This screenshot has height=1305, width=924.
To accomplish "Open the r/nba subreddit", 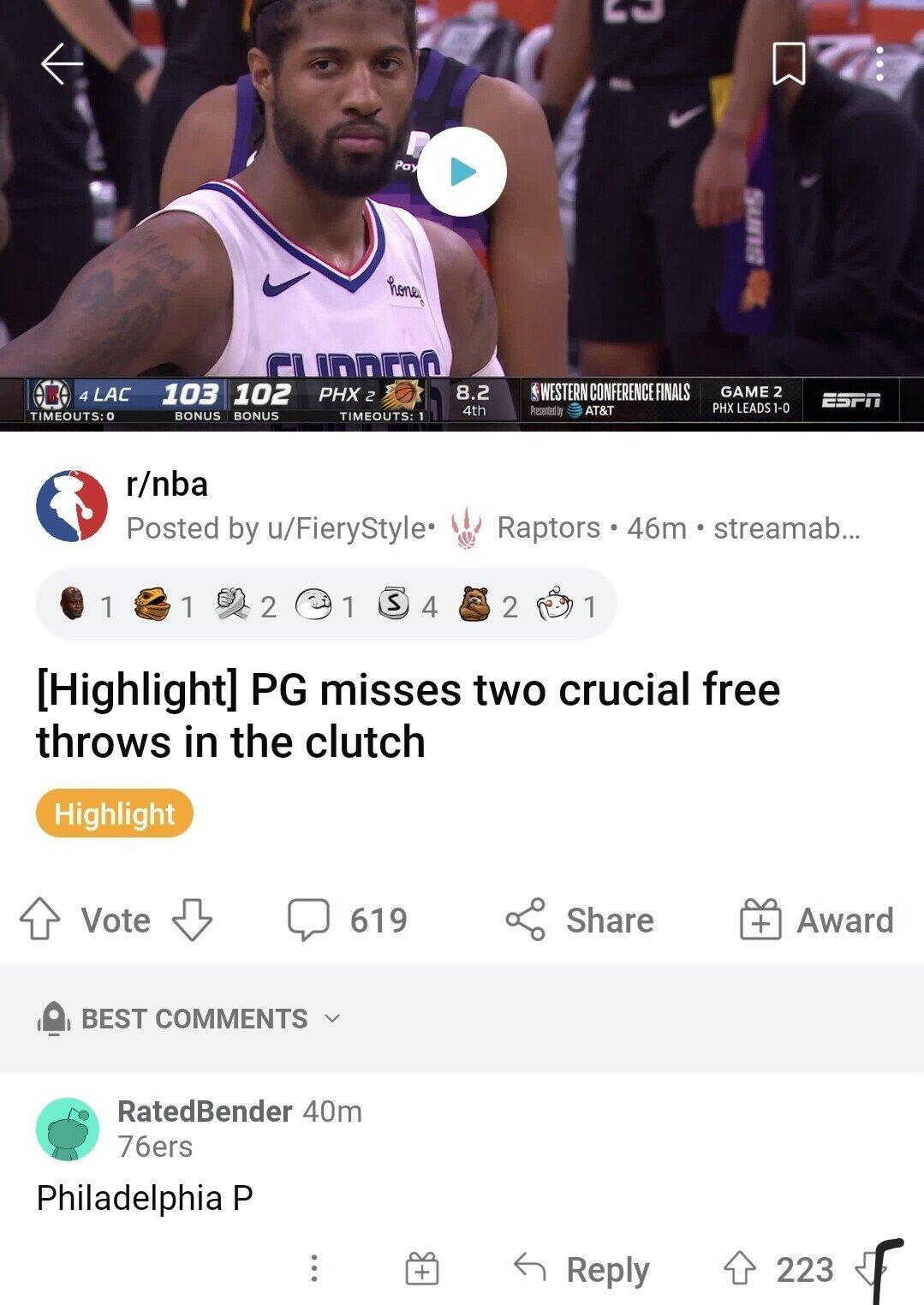I will pos(167,485).
